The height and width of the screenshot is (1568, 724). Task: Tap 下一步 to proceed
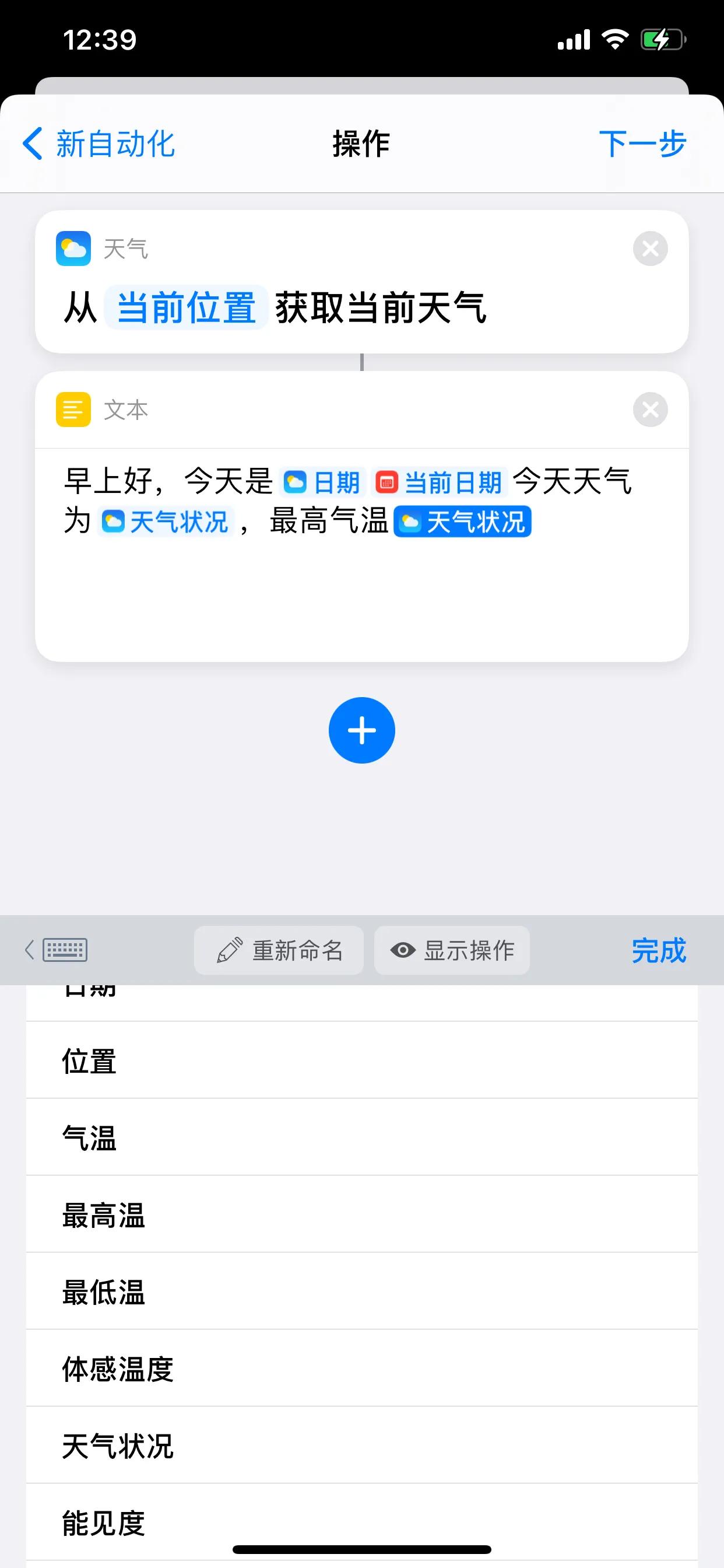coord(642,143)
